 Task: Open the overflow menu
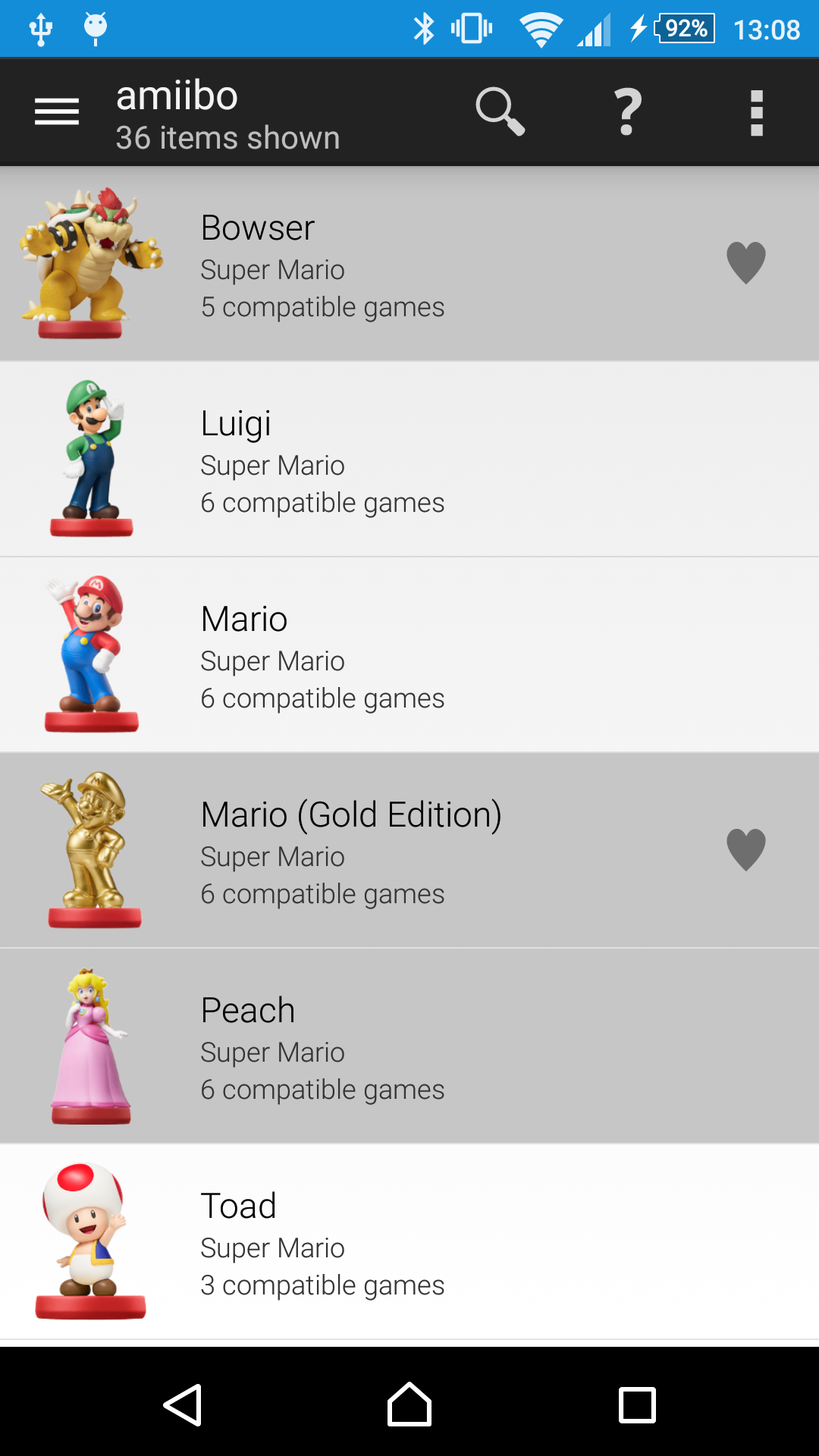coord(756,112)
